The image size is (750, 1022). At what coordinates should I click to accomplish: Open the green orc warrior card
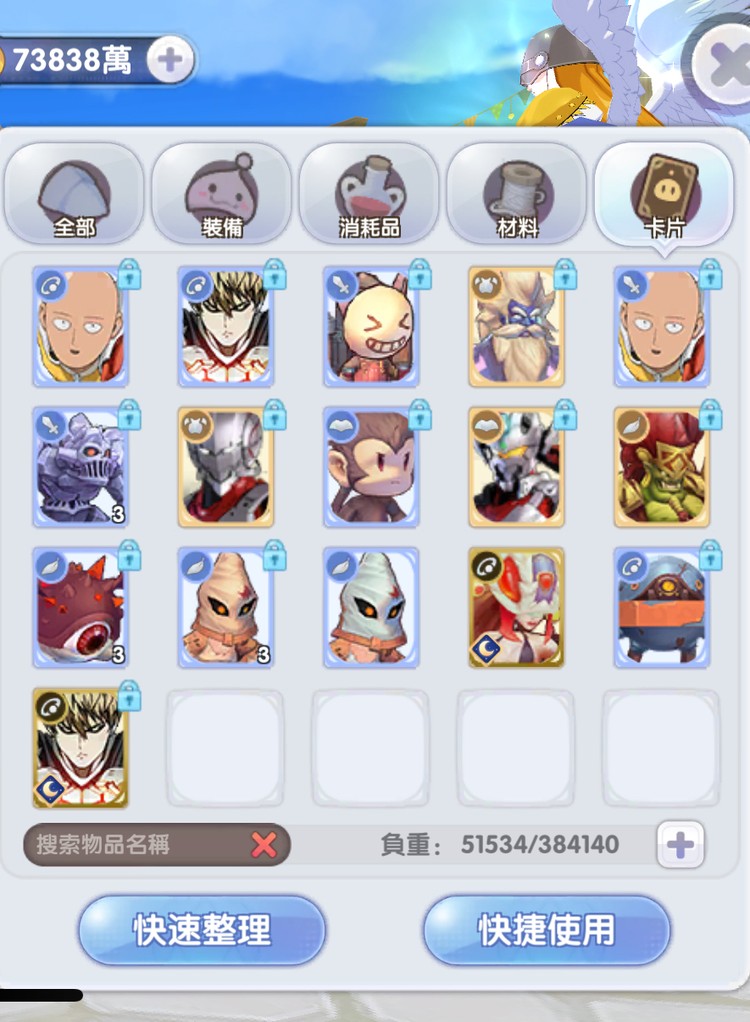(x=661, y=466)
